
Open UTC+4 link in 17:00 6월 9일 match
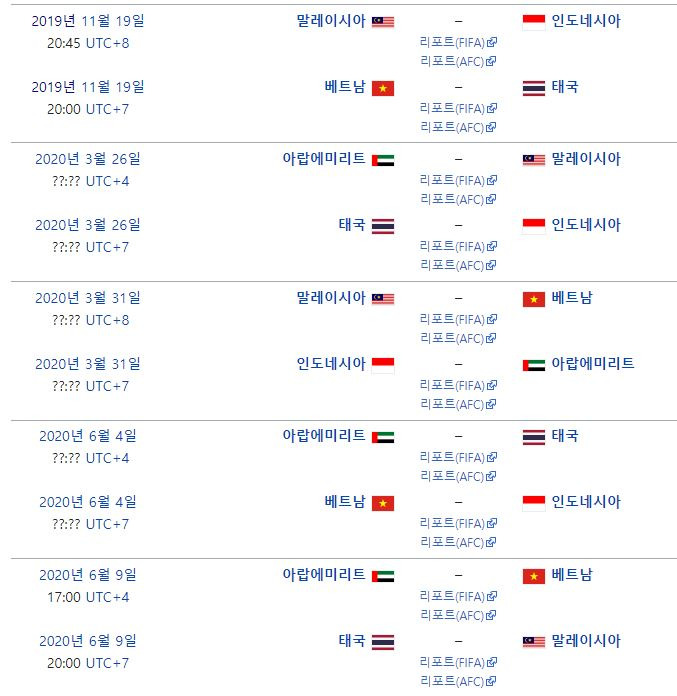(107, 597)
